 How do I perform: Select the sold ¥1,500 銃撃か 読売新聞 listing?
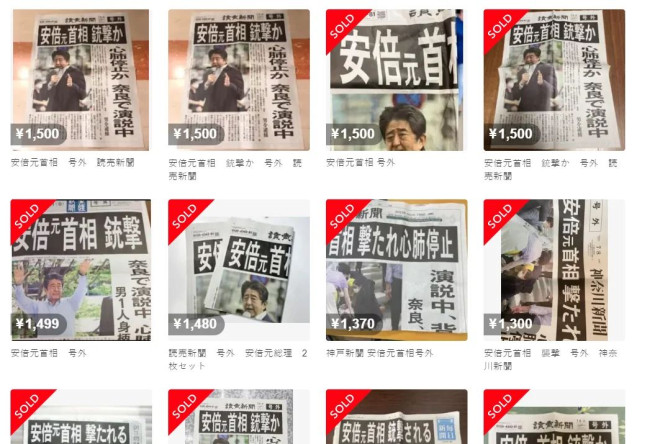(x=553, y=80)
